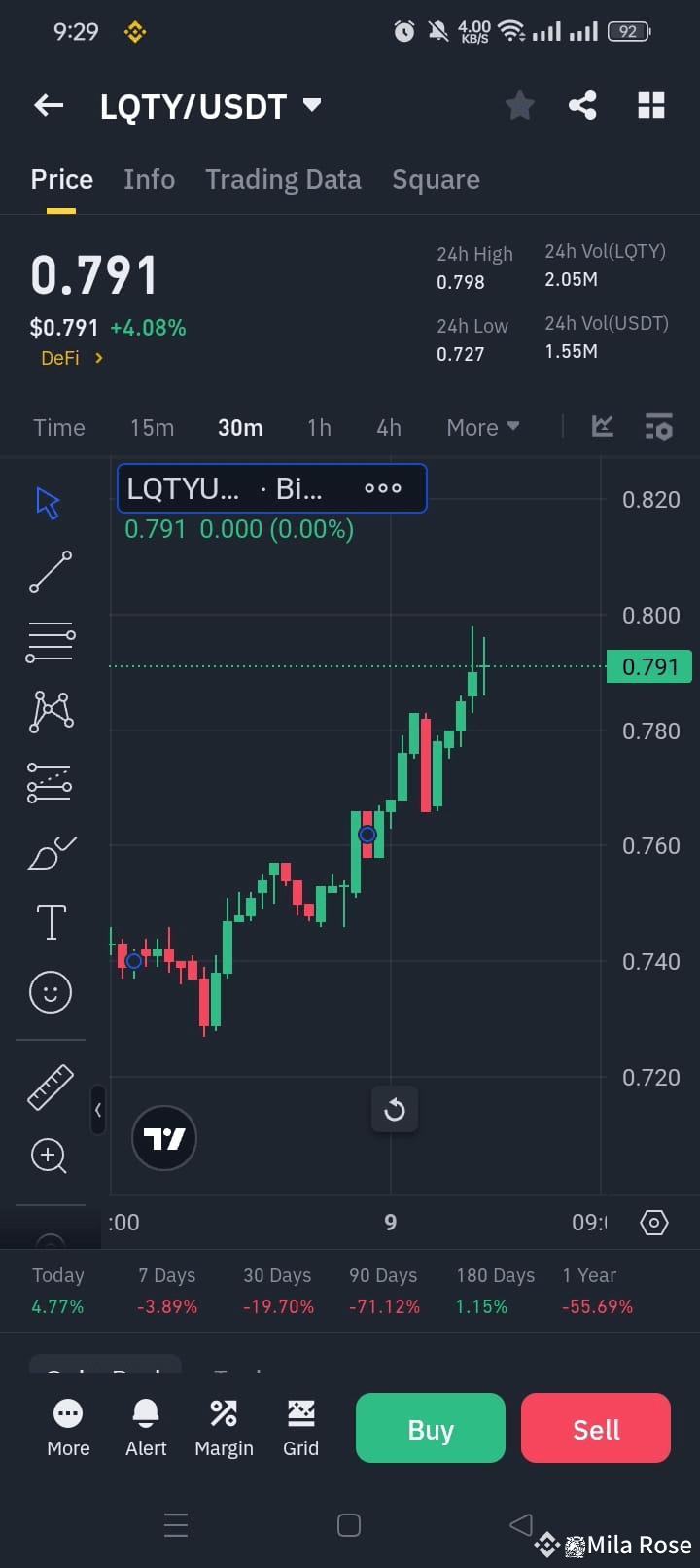Image resolution: width=700 pixels, height=1568 pixels.
Task: Select the text annotation tool
Action: click(x=50, y=921)
